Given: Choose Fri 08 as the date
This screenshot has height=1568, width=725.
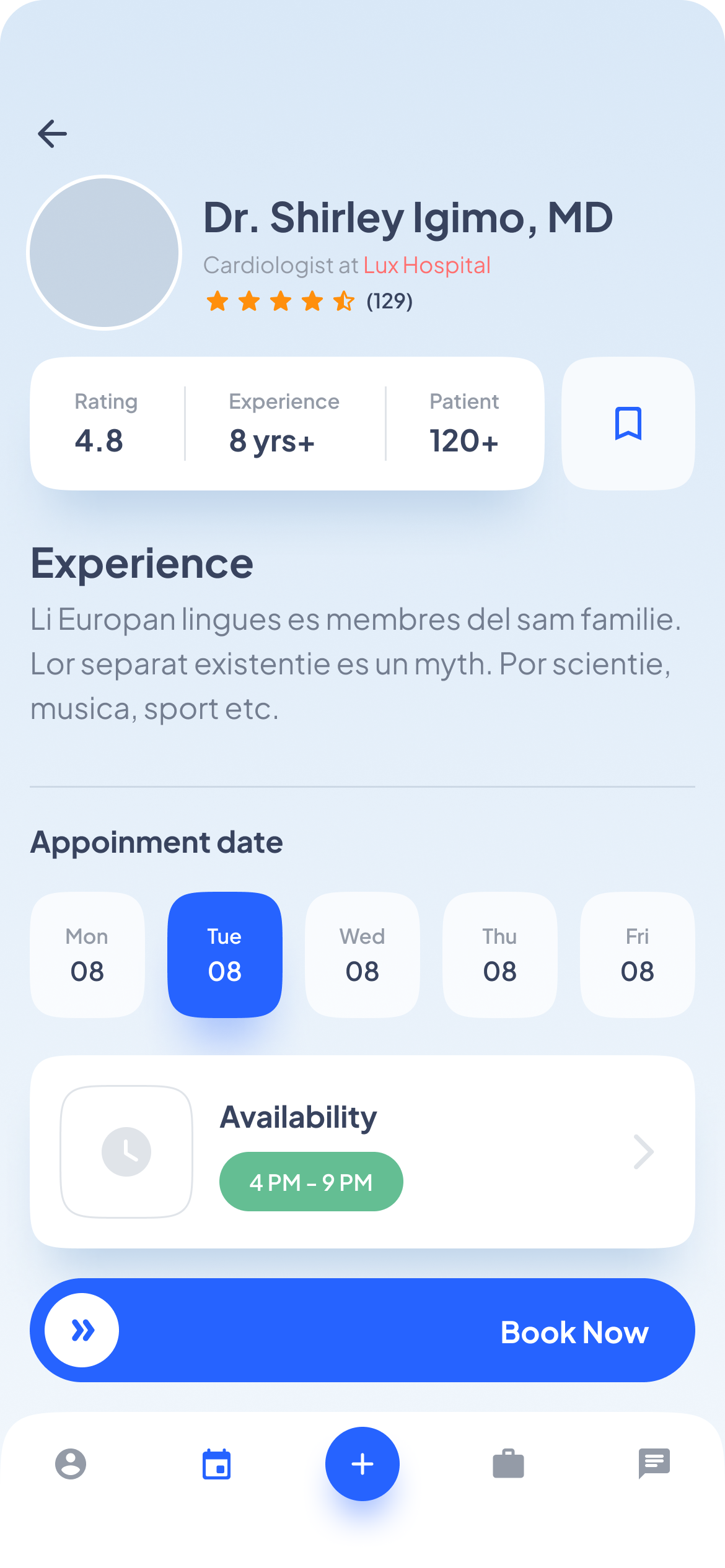Looking at the screenshot, I should [x=637, y=954].
